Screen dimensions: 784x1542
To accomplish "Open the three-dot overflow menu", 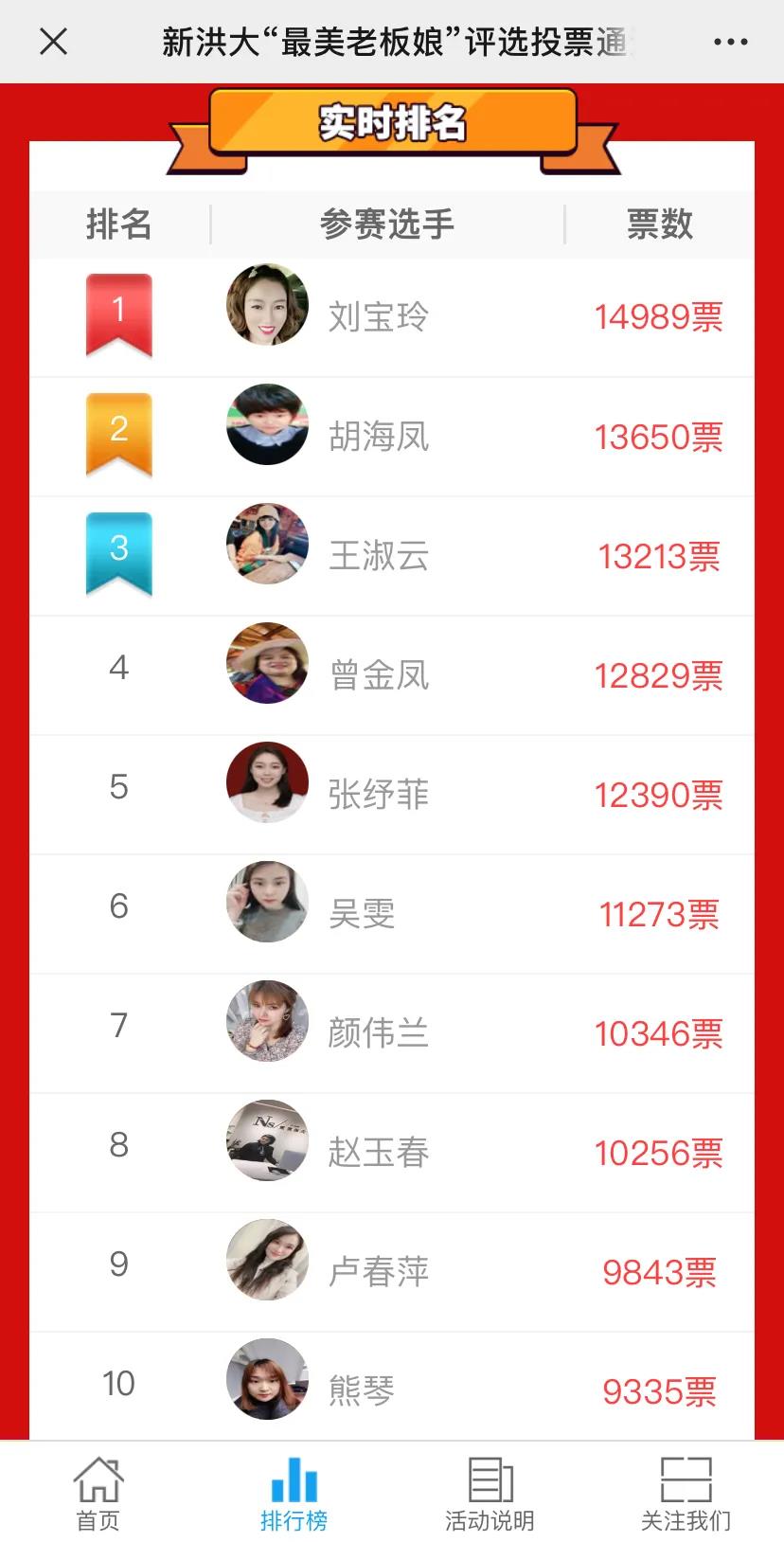I will [730, 42].
